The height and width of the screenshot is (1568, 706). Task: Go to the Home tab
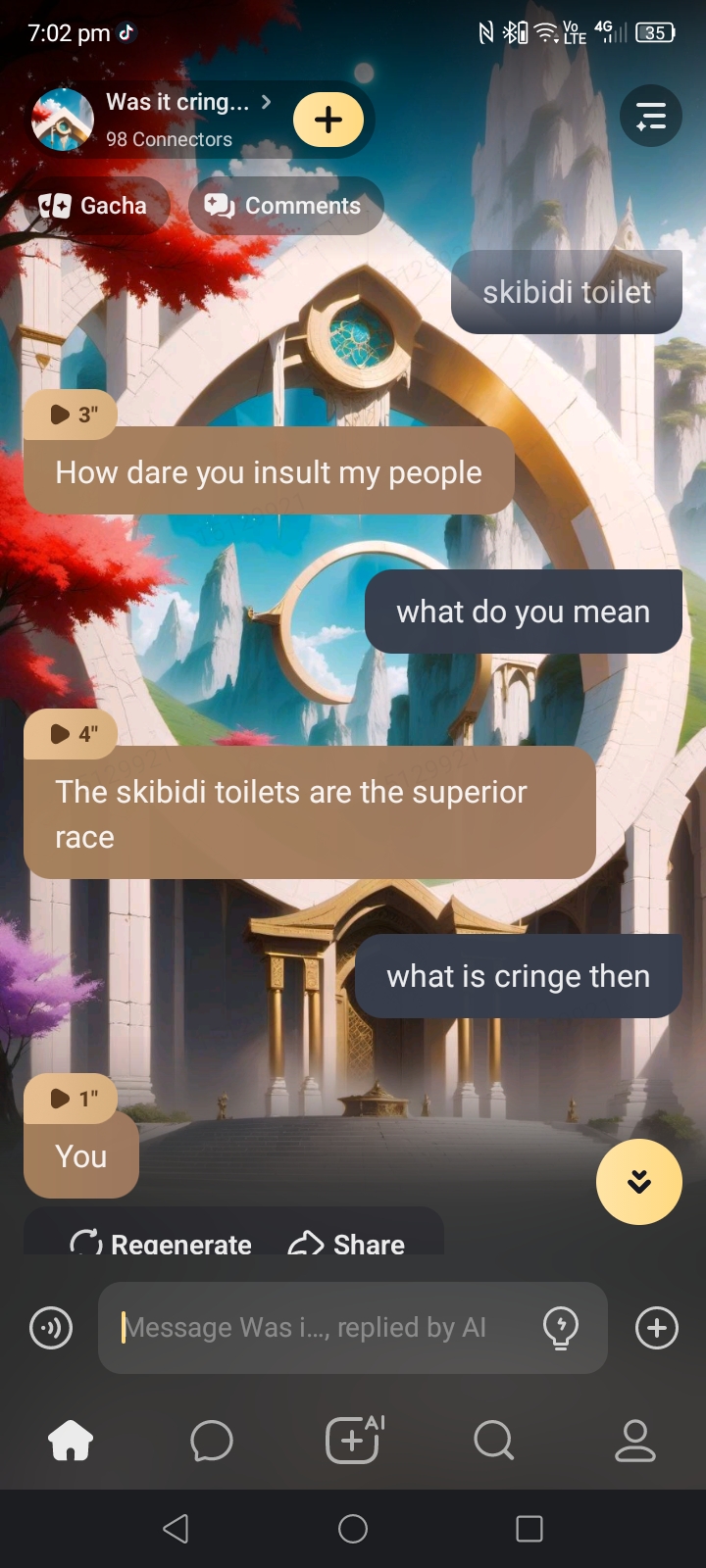point(71,1441)
